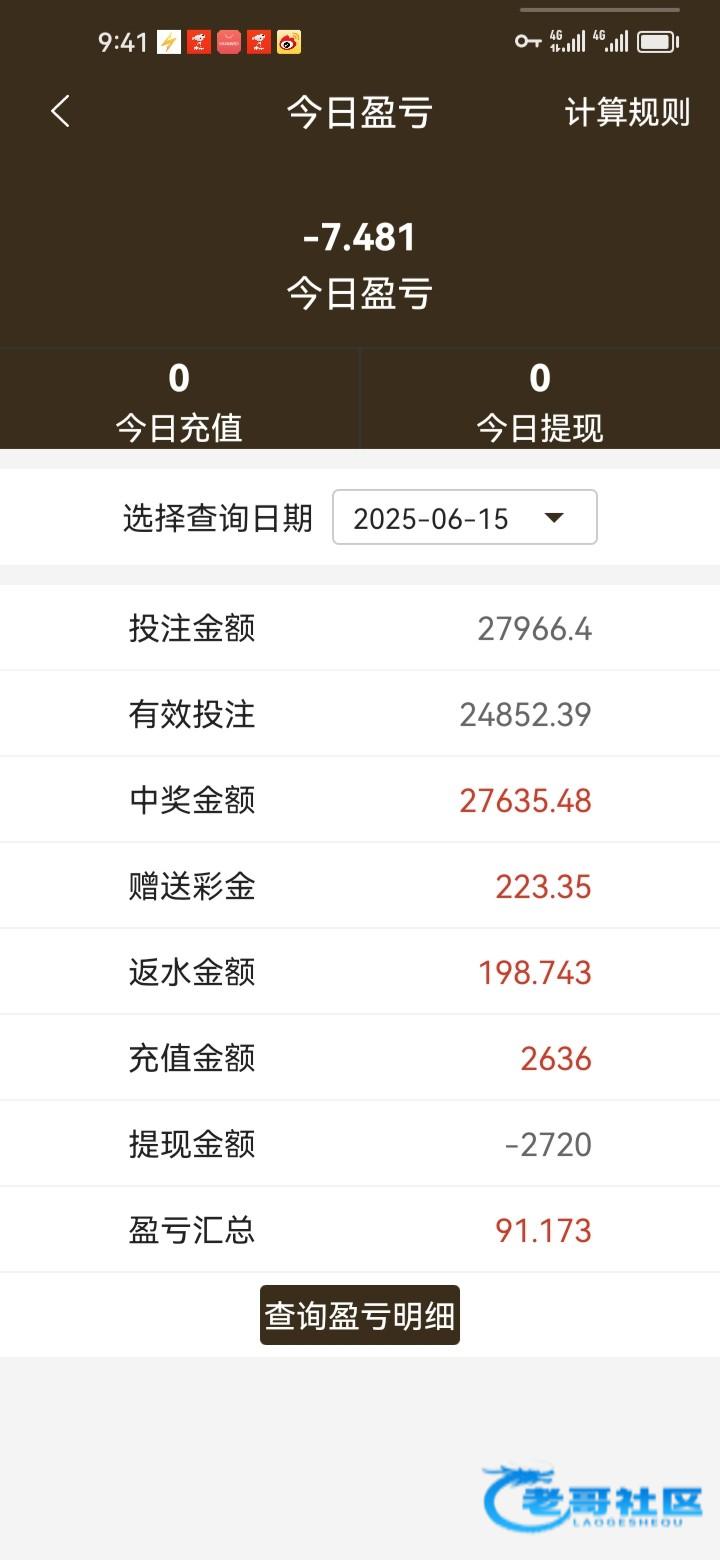Open the 计算规则 calculation rules
This screenshot has width=720, height=1560.
tap(627, 112)
